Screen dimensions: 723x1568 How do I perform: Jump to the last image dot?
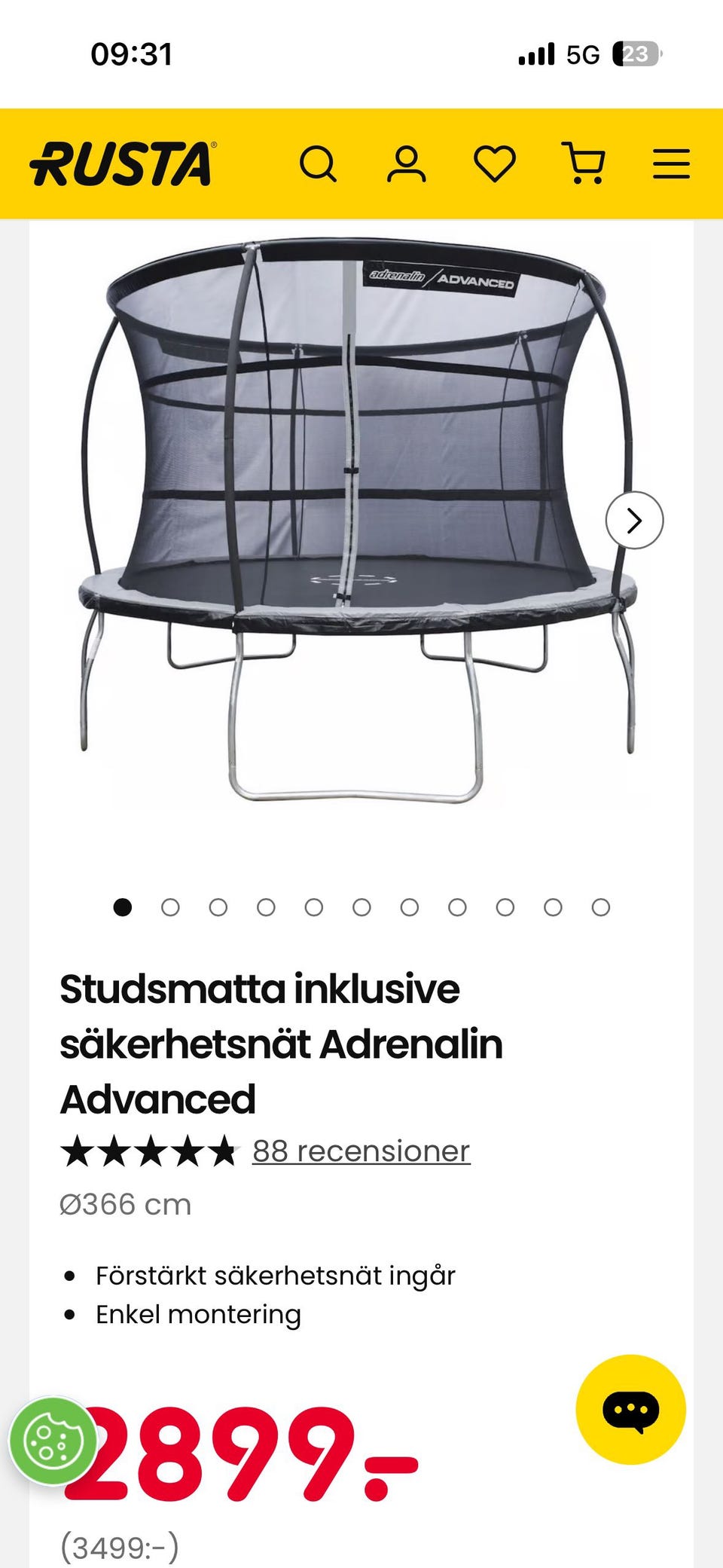point(600,907)
